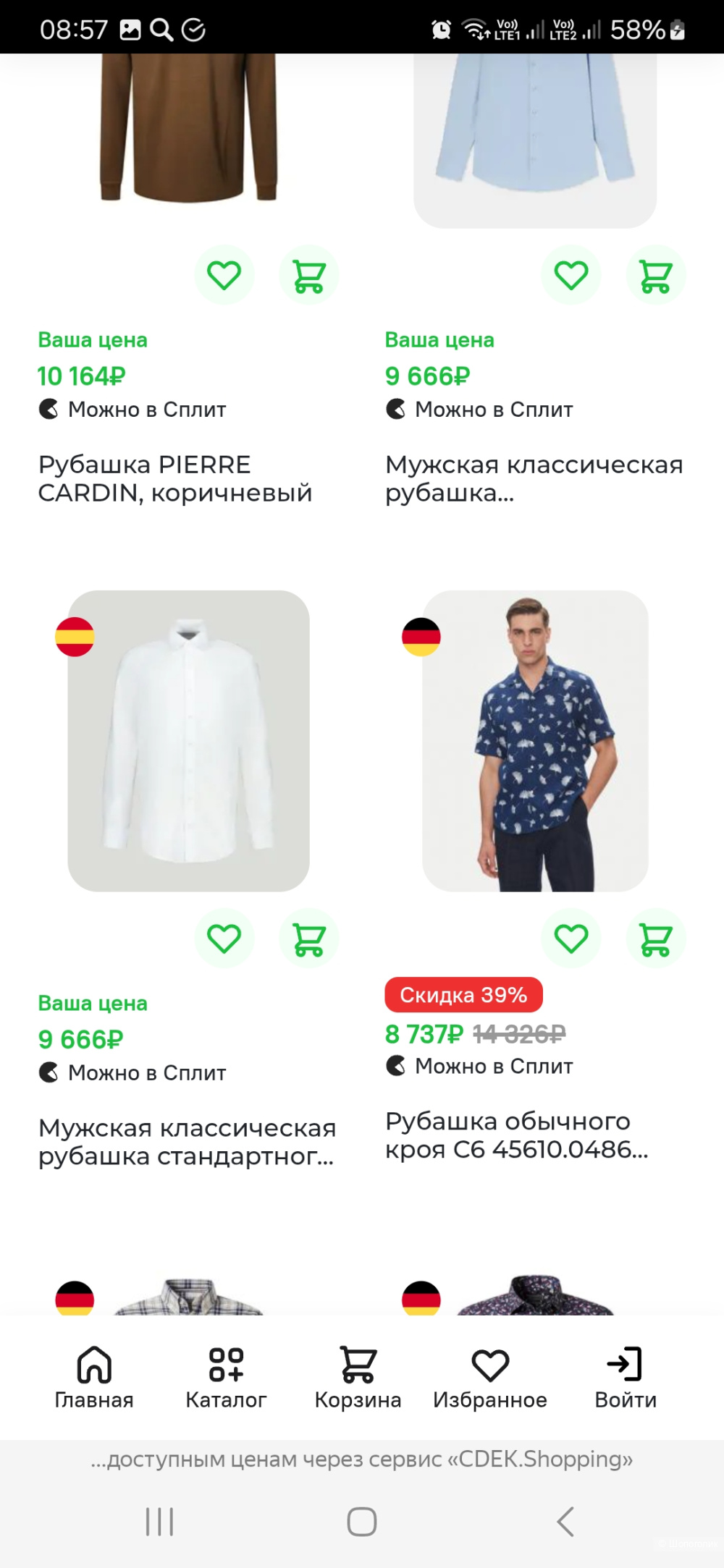Favorite the navy floral short-sleeve shirt
The height and width of the screenshot is (1568, 724).
point(571,937)
